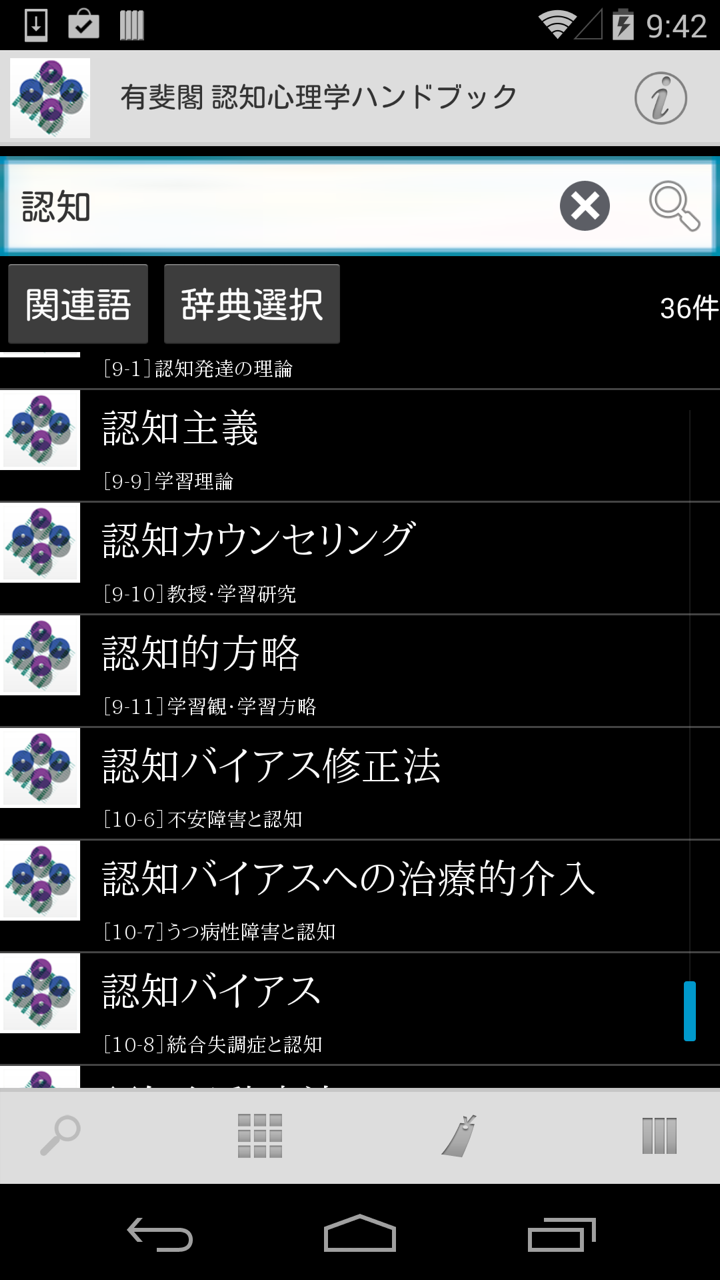Switch to the grid index tab
The width and height of the screenshot is (720, 1280).
tap(260, 1136)
